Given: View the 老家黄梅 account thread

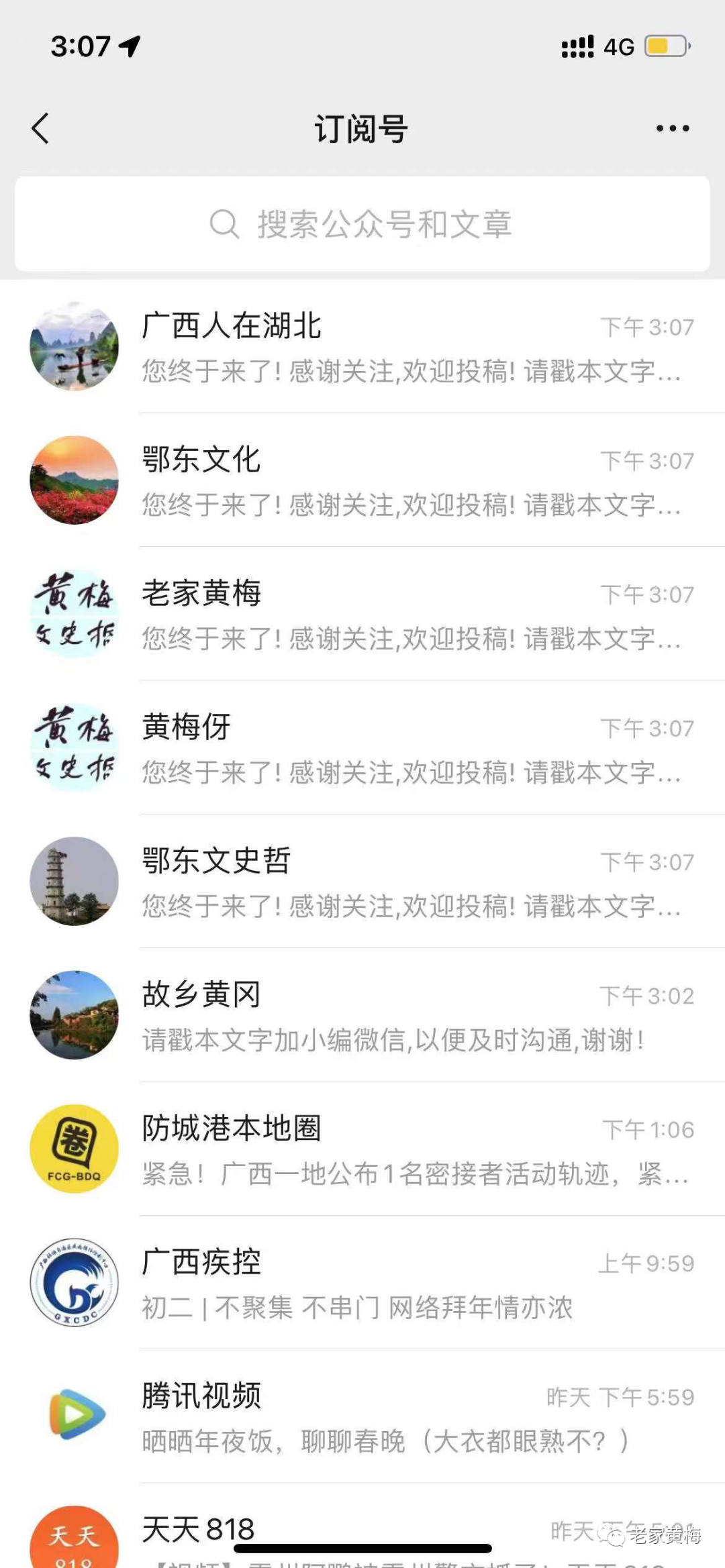Looking at the screenshot, I should (362, 614).
